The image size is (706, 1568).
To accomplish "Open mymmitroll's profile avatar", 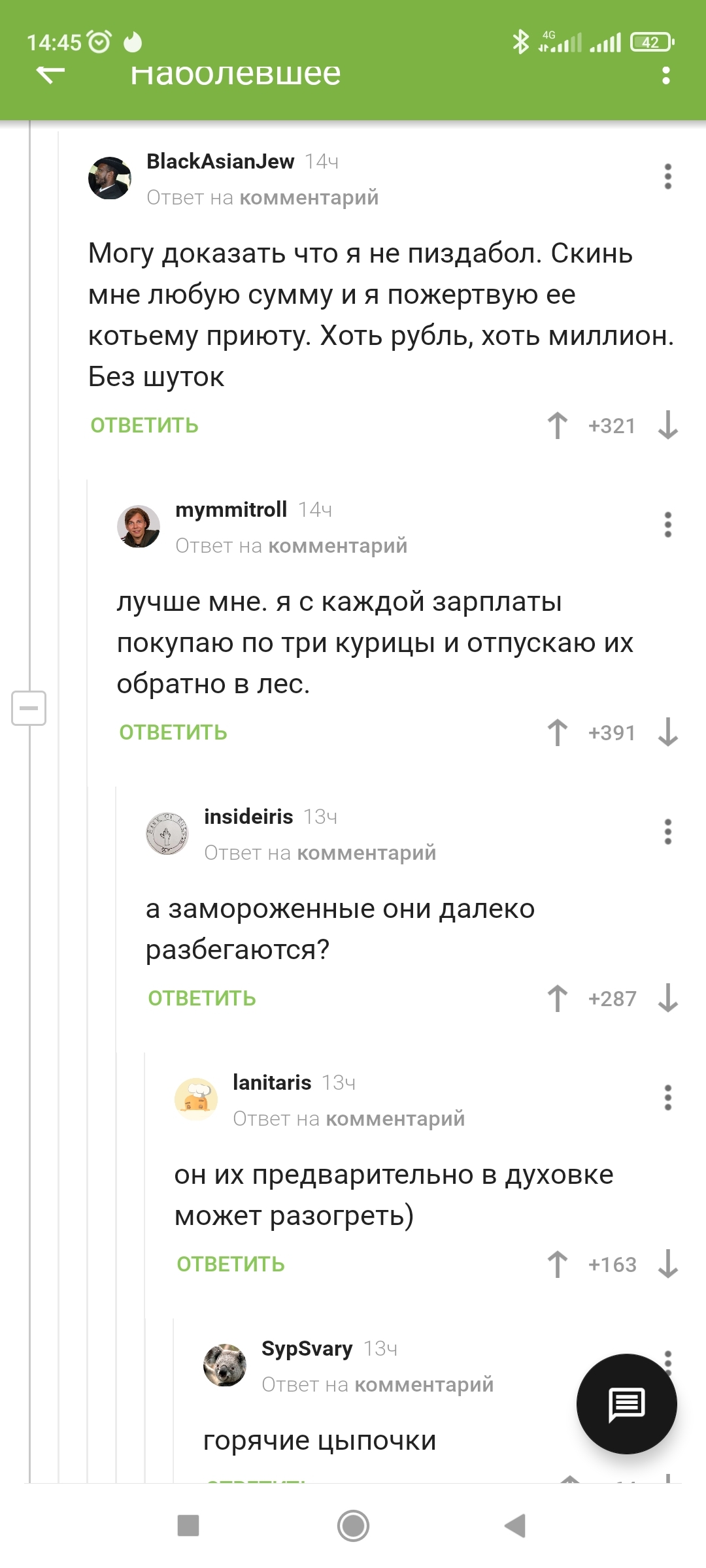I will pos(139,526).
